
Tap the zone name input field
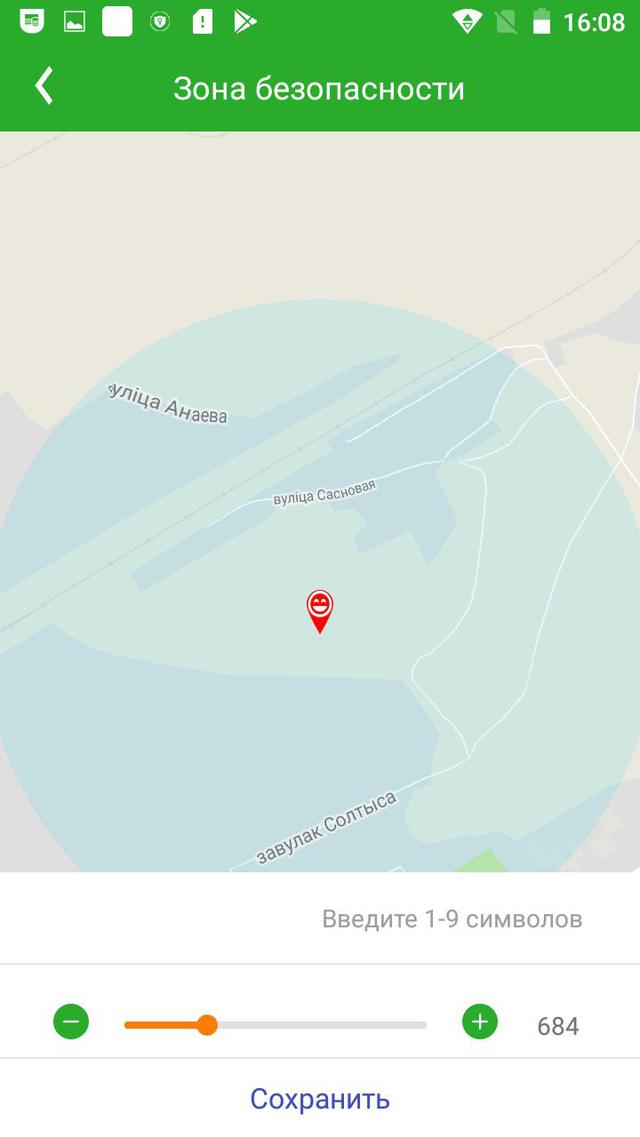[320, 918]
